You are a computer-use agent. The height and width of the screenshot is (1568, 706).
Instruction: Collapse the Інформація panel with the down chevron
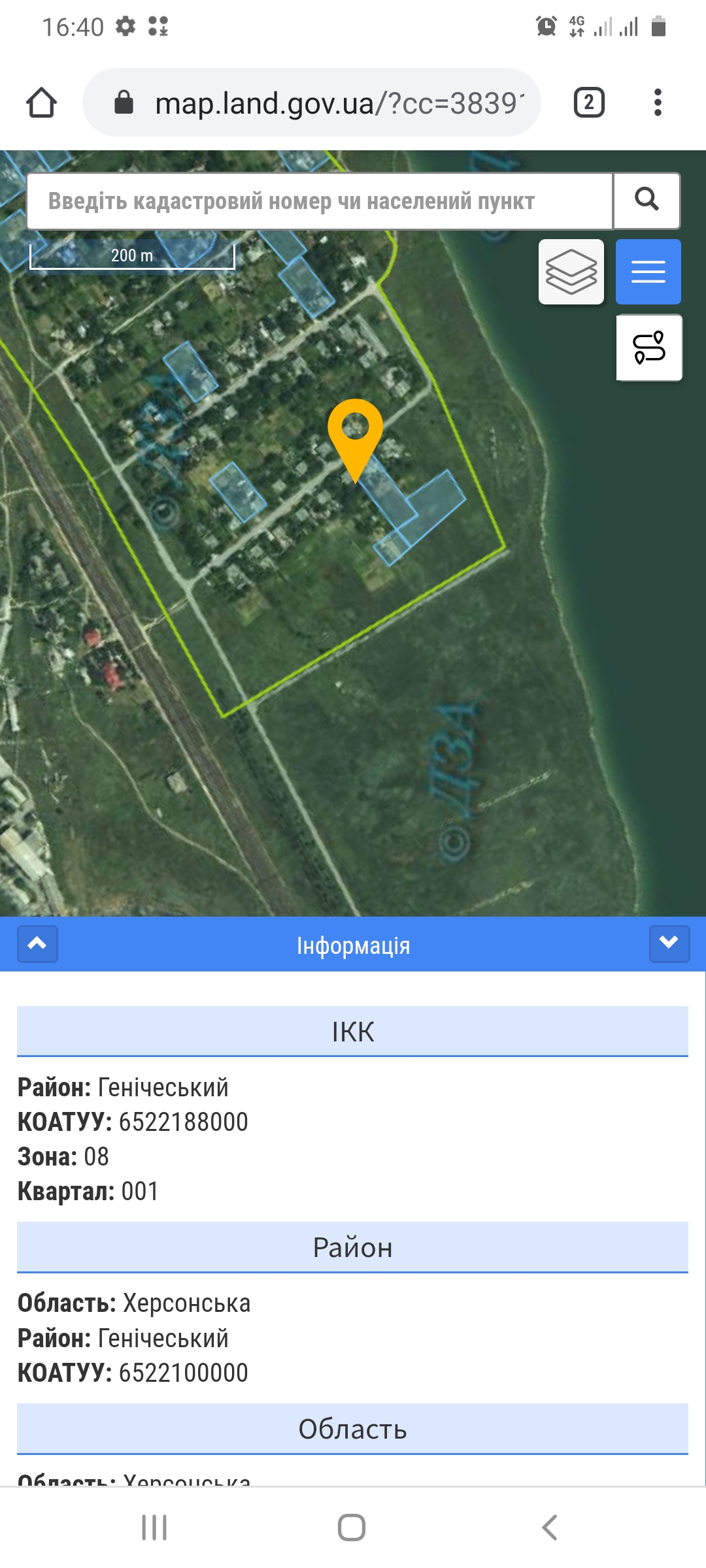[669, 943]
